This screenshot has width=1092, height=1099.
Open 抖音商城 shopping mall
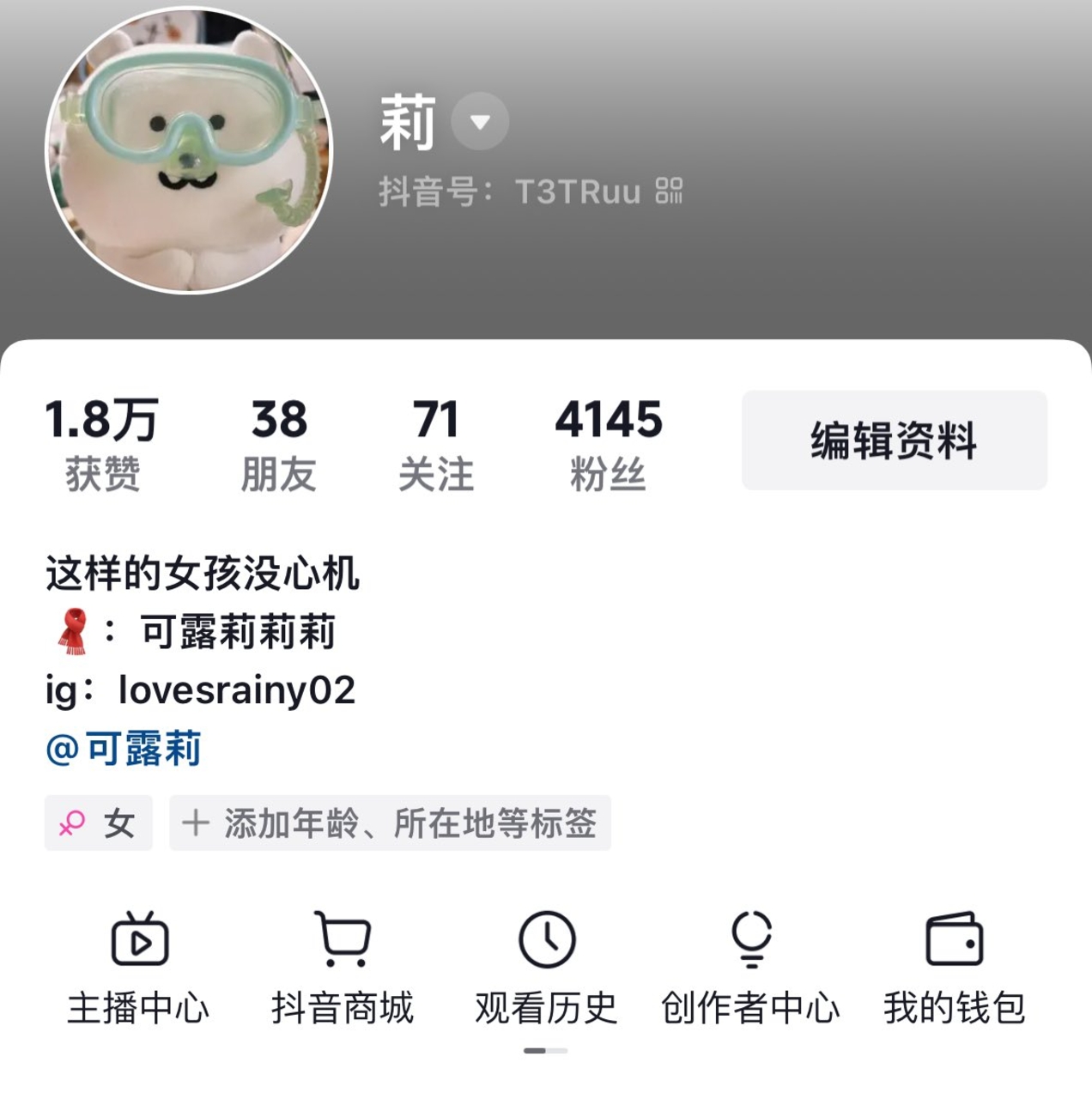click(x=343, y=968)
